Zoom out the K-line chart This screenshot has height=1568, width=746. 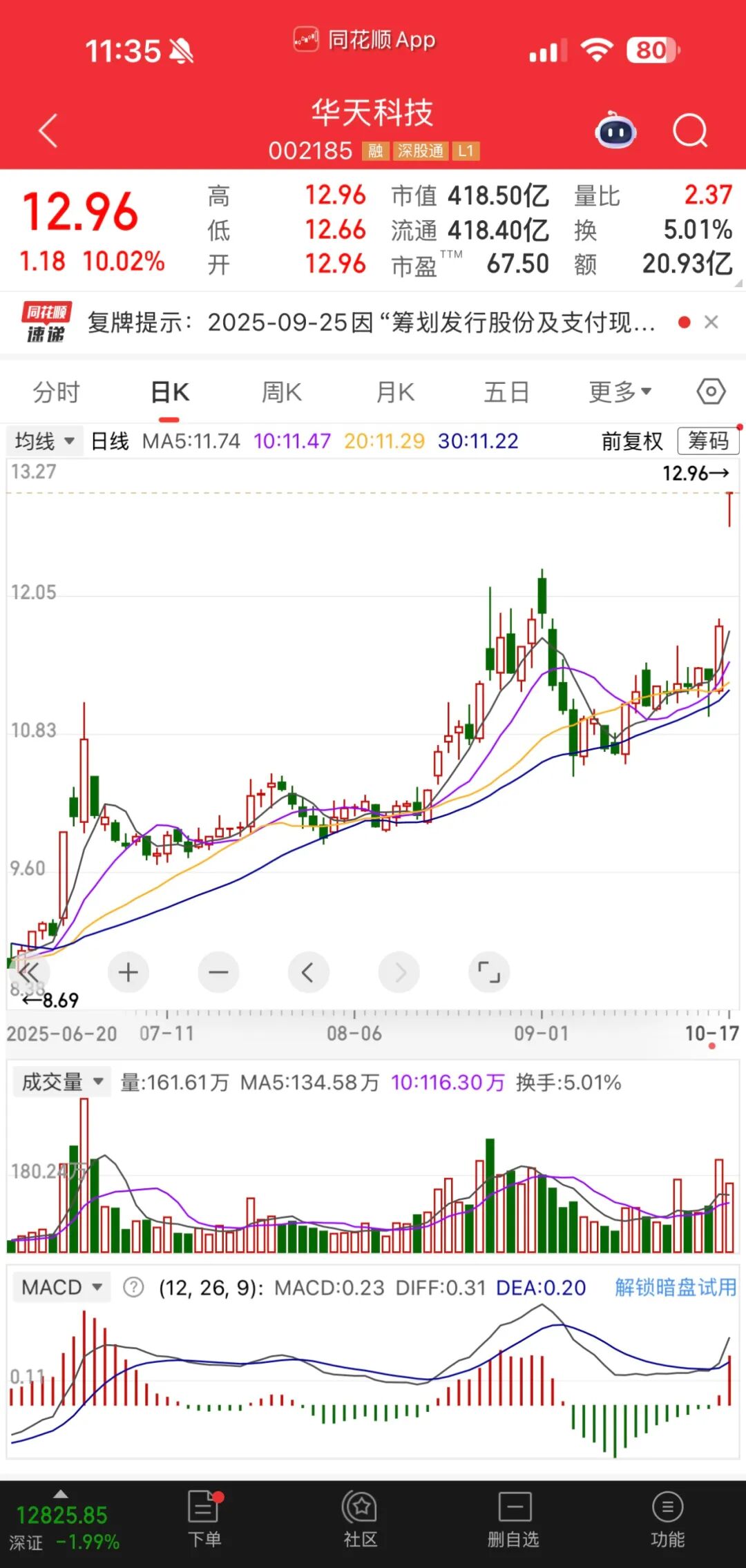point(218,972)
